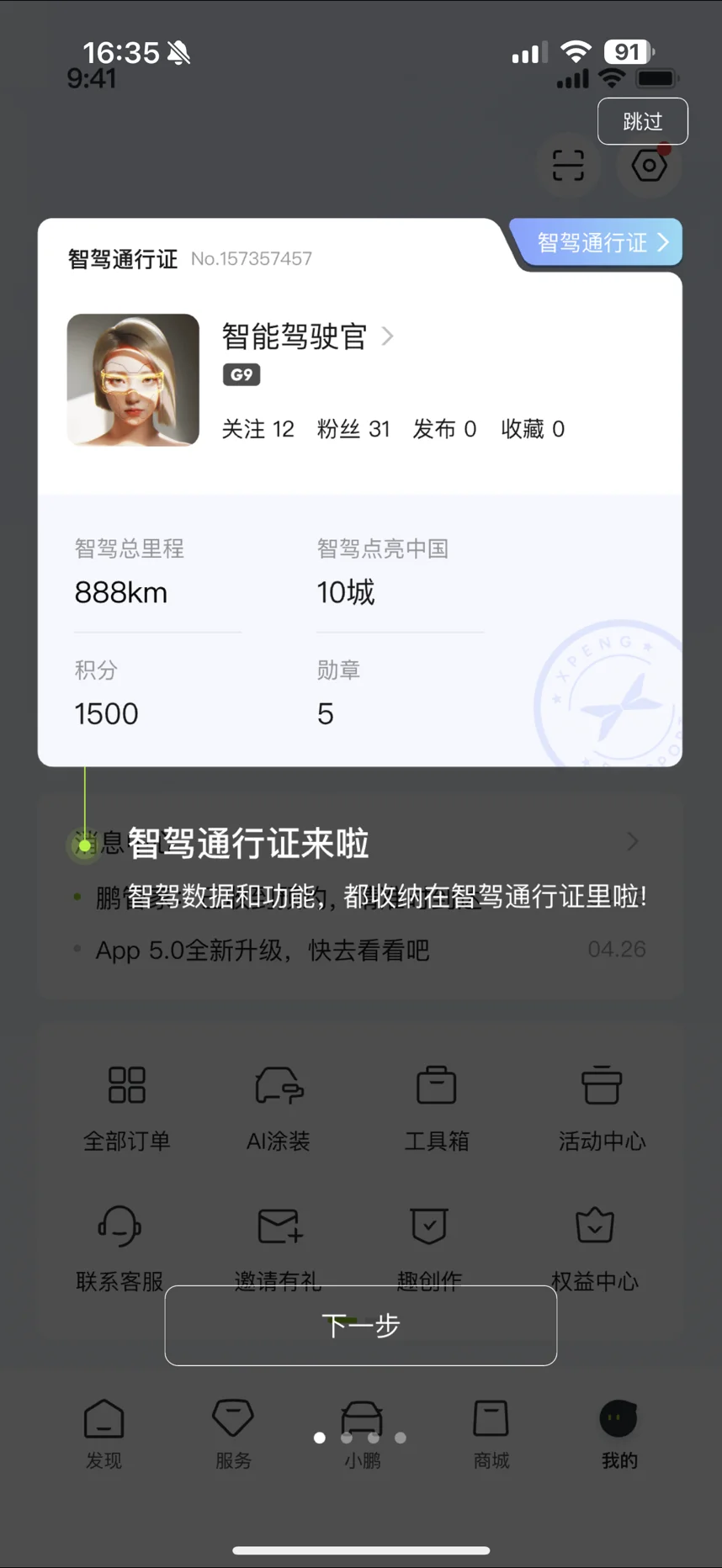Open the scan icon
This screenshot has height=1568, width=722.
568,165
